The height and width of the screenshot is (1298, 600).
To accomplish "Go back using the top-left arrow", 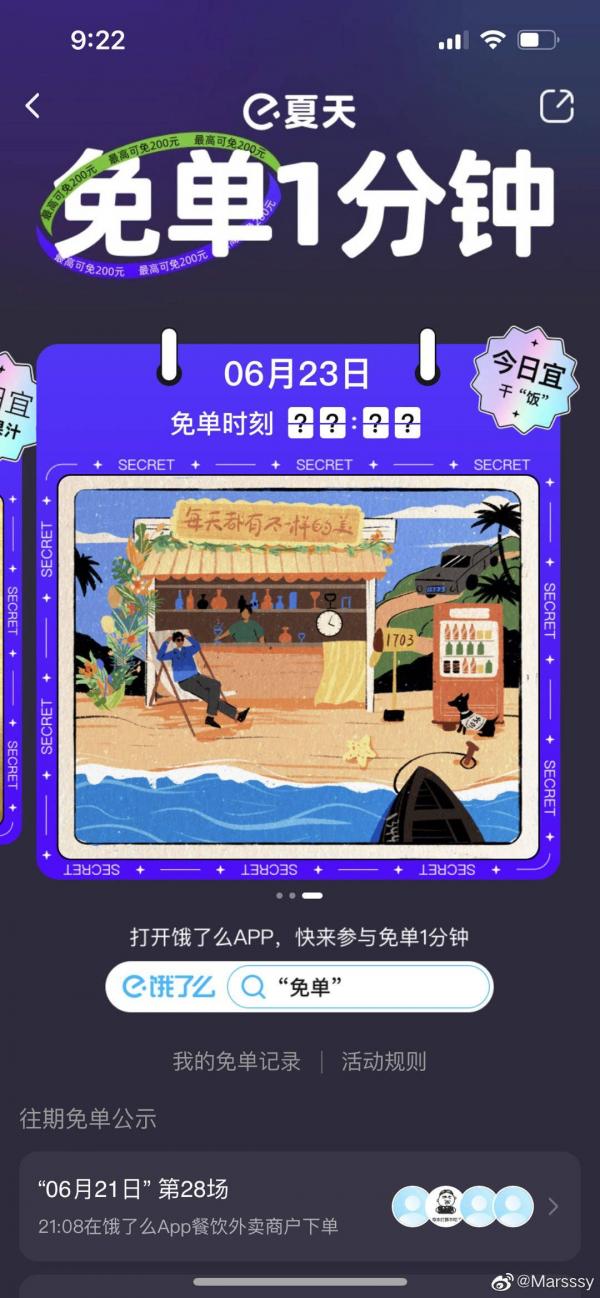I will [33, 106].
